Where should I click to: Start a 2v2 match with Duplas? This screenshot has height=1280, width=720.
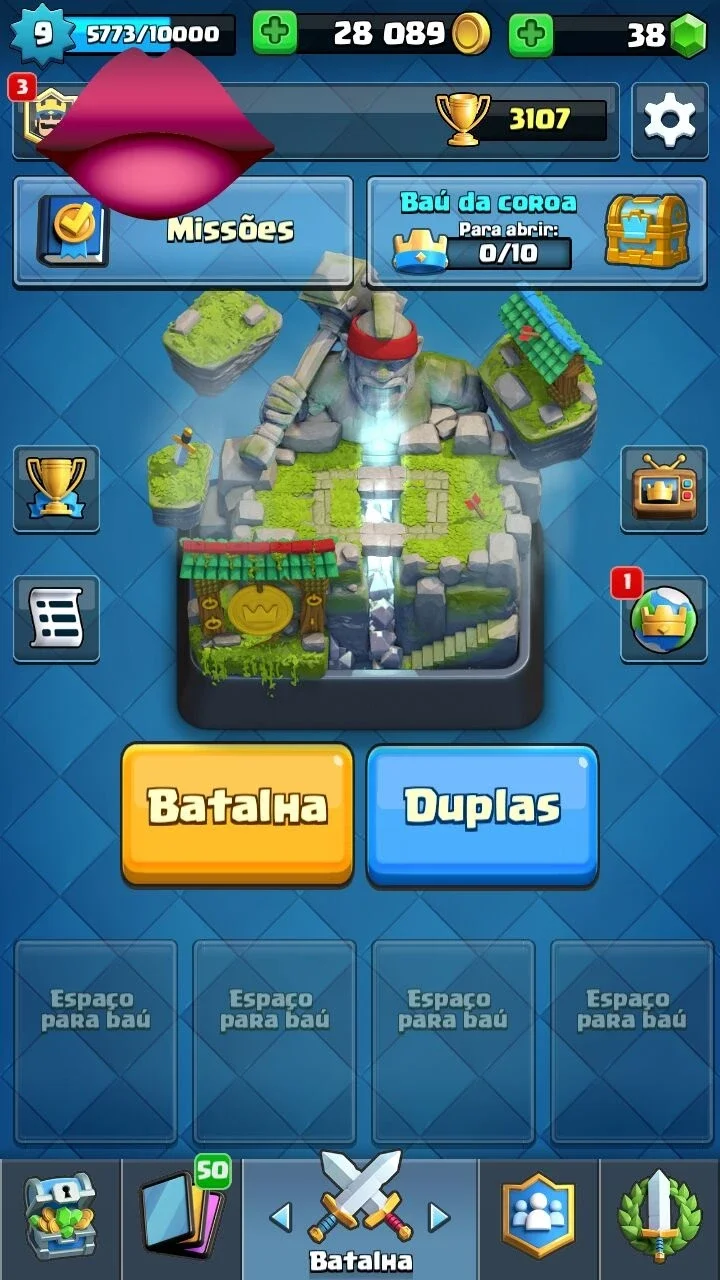click(482, 813)
